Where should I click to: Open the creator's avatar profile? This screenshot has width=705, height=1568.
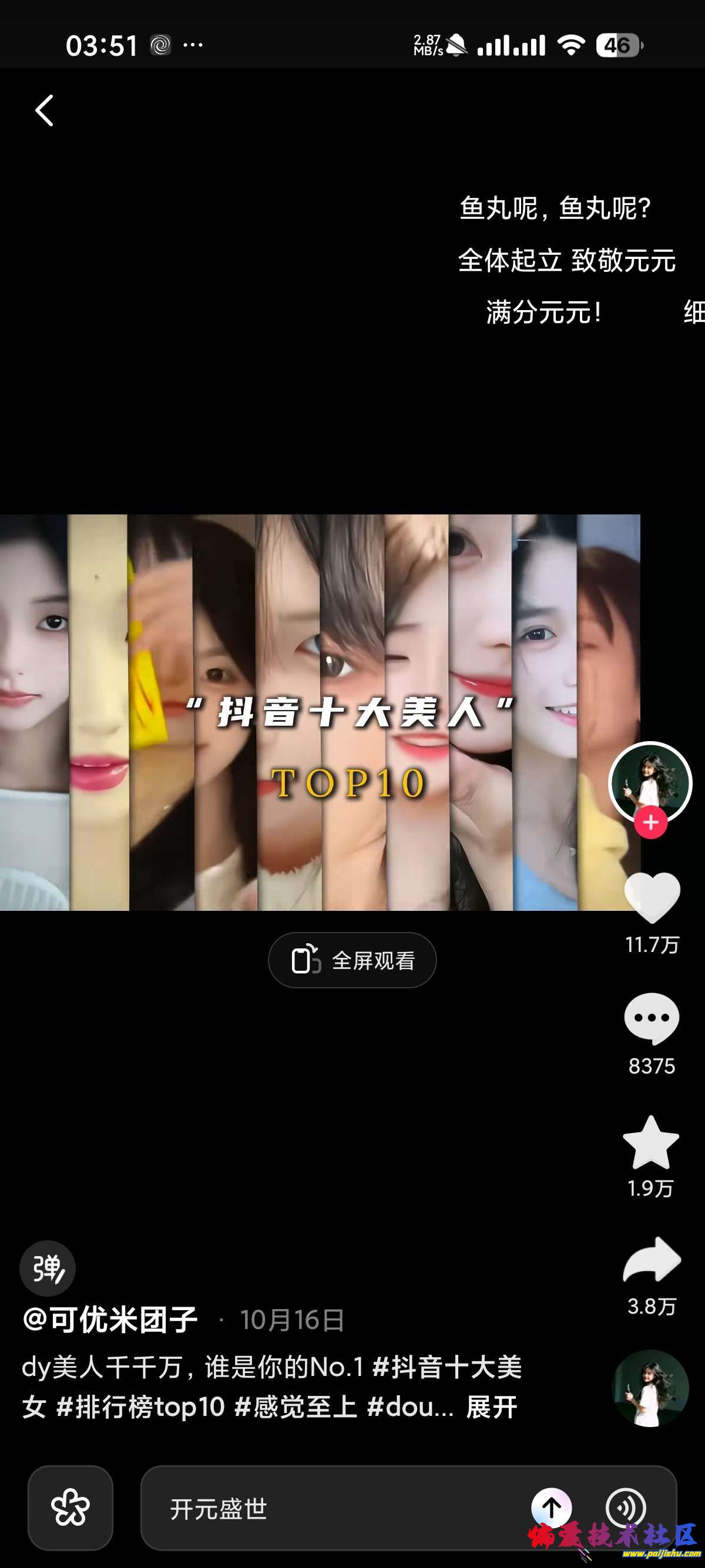(x=650, y=781)
